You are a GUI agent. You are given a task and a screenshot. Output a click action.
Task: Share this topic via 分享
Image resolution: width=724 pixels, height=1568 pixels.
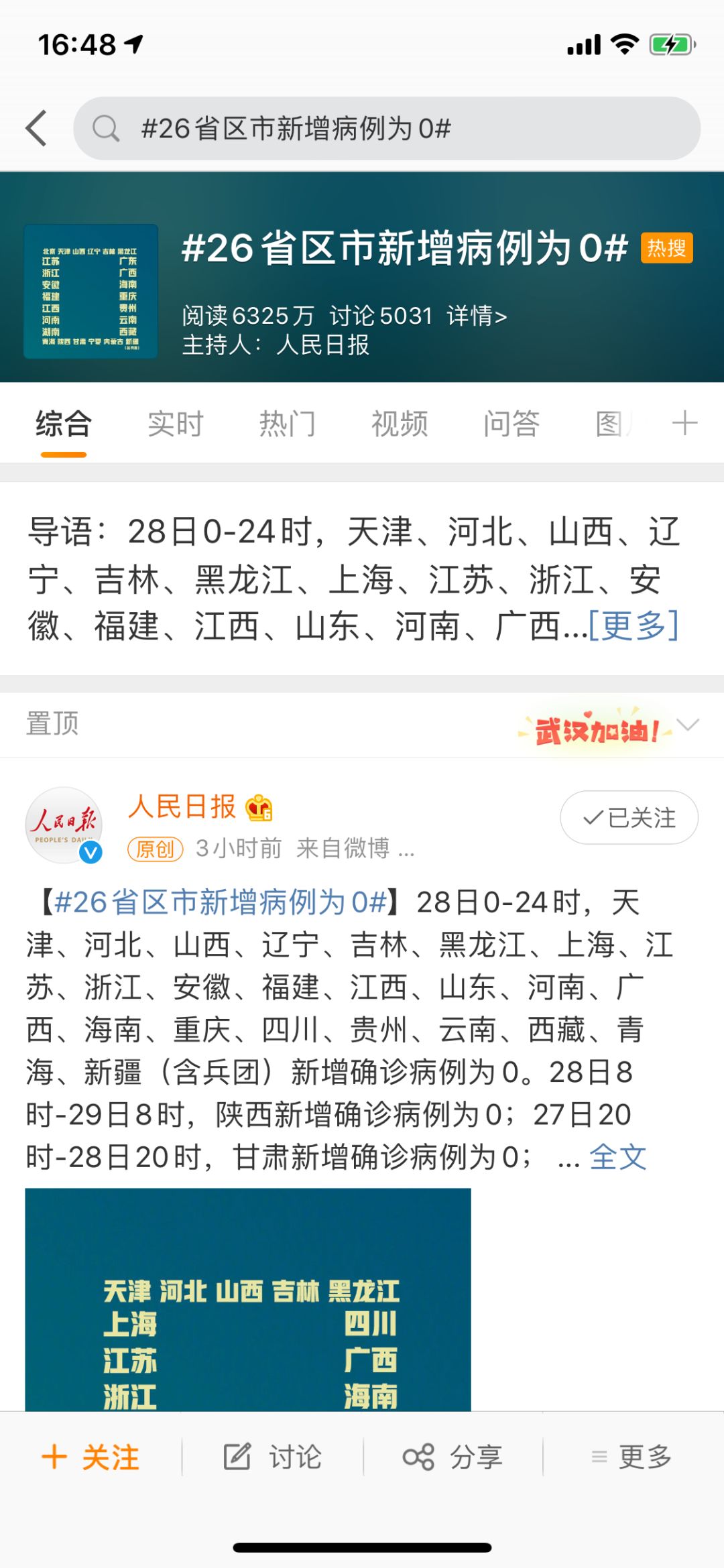[452, 1457]
